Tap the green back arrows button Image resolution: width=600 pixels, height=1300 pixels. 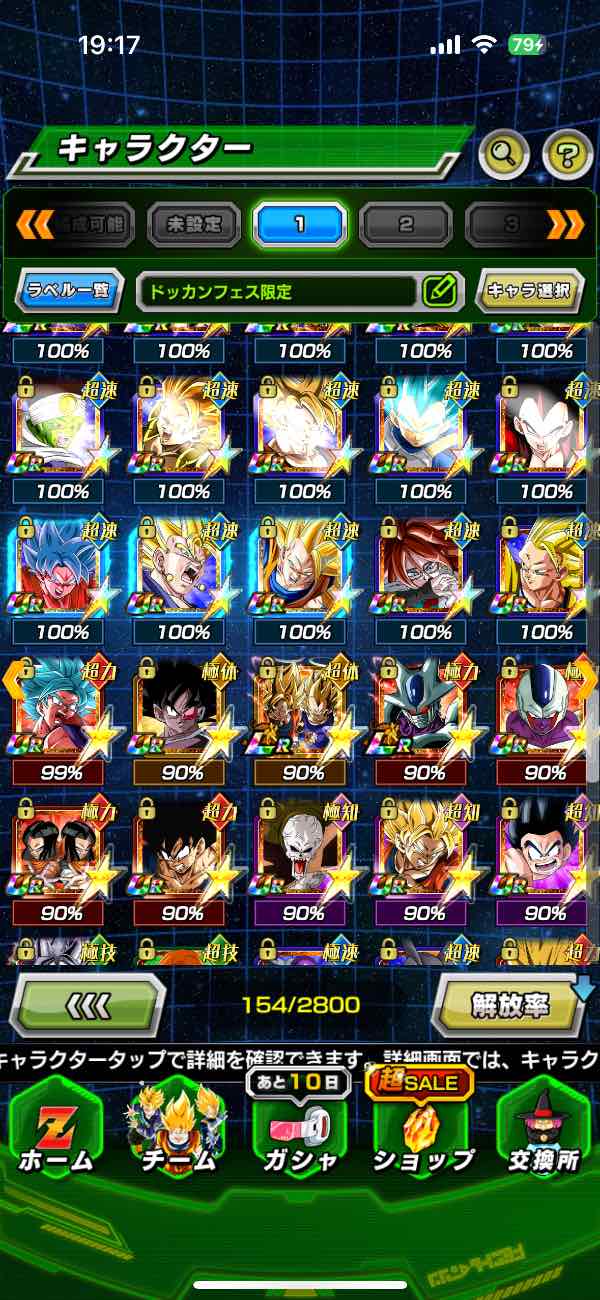pyautogui.click(x=88, y=1005)
